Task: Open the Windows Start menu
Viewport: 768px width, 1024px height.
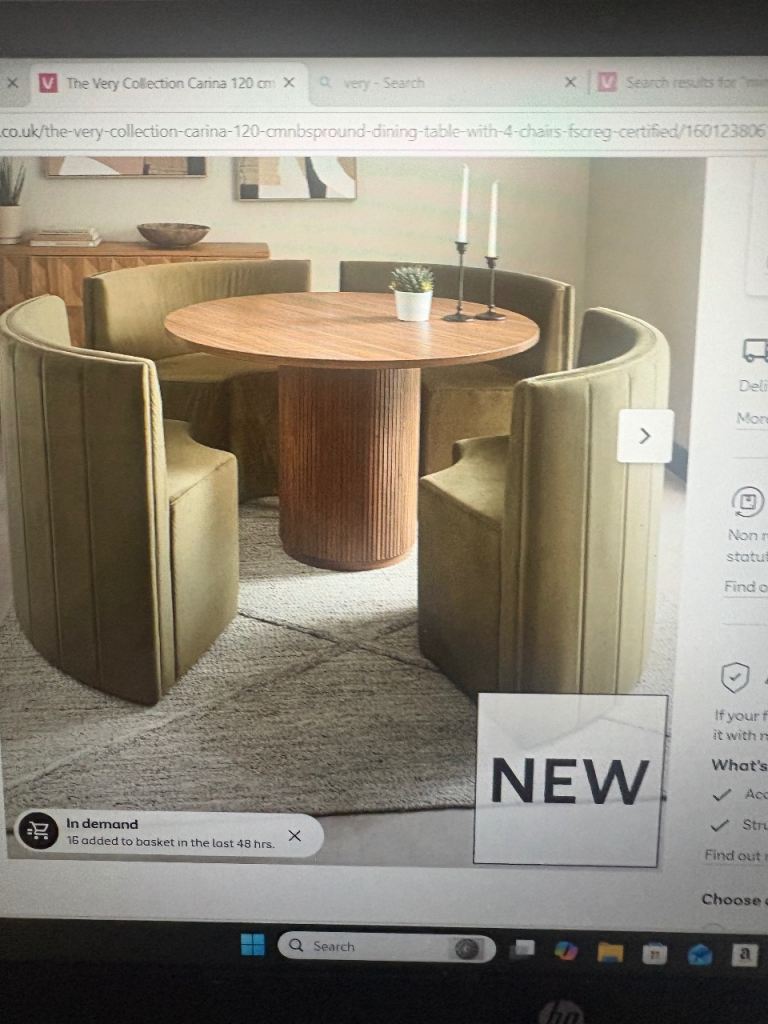Action: [x=253, y=945]
